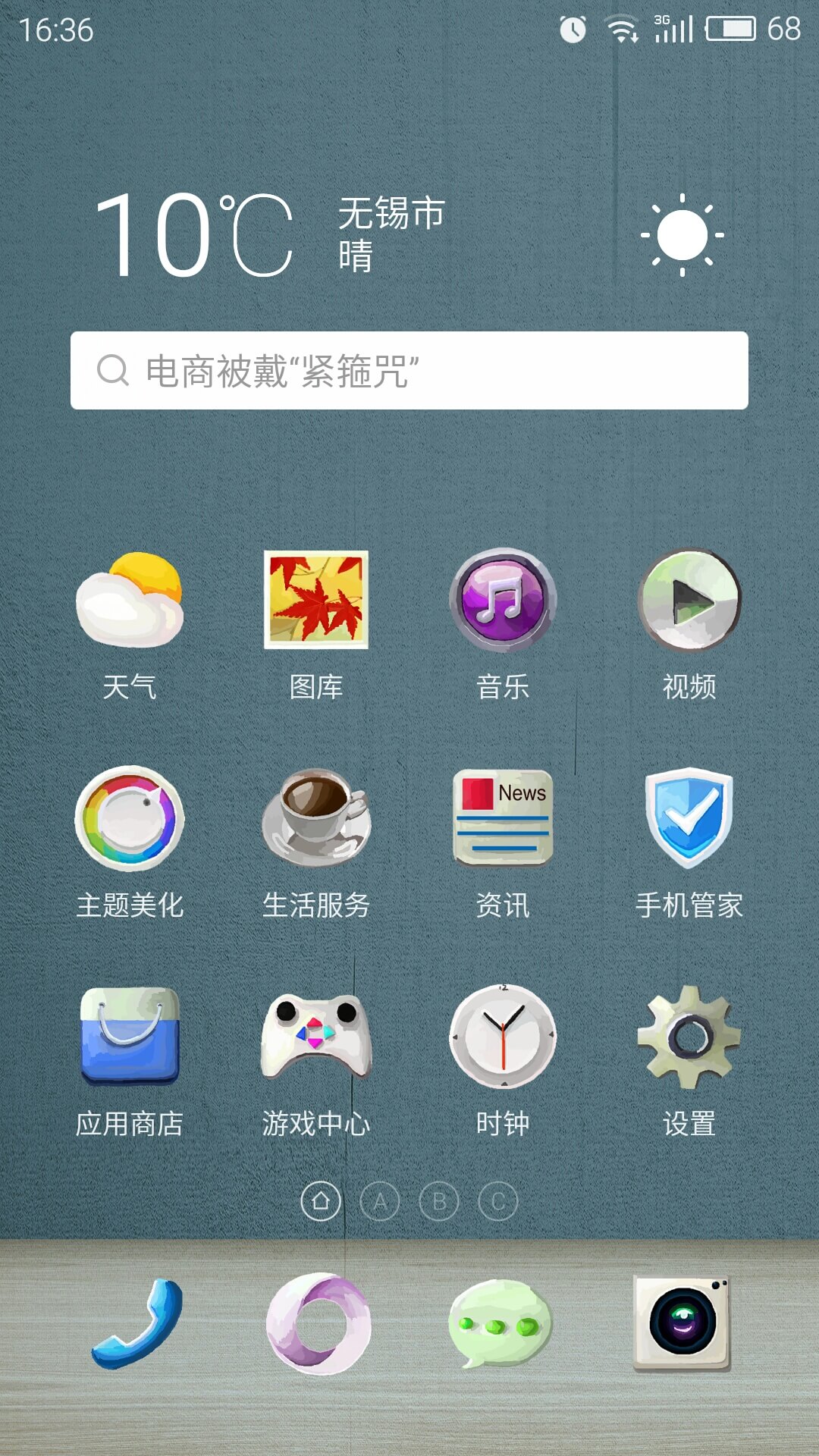Jump to page A indicator
819x1456 pixels.
[x=380, y=1201]
